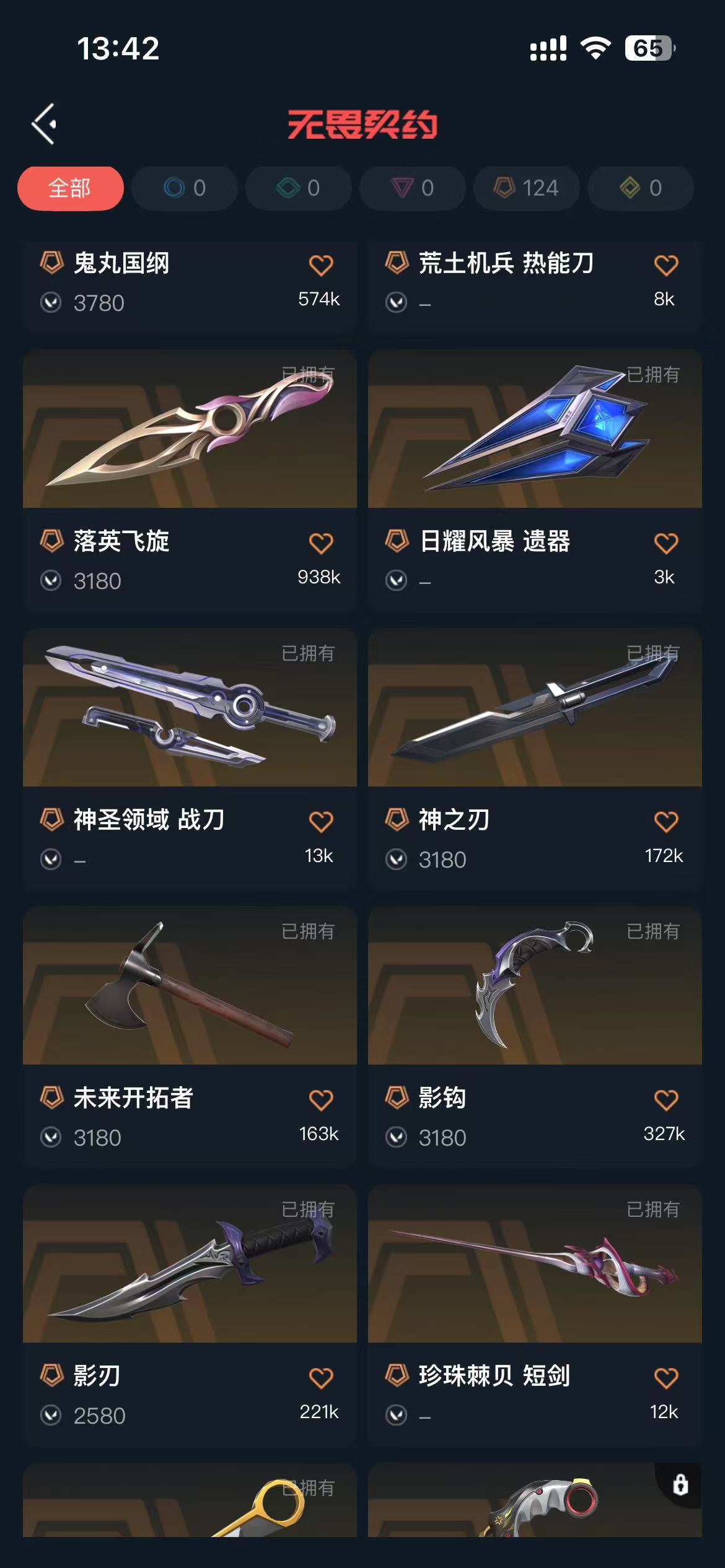Viewport: 725px width, 1568px height.
Task: Select the blue circle tier filter
Action: tap(184, 188)
